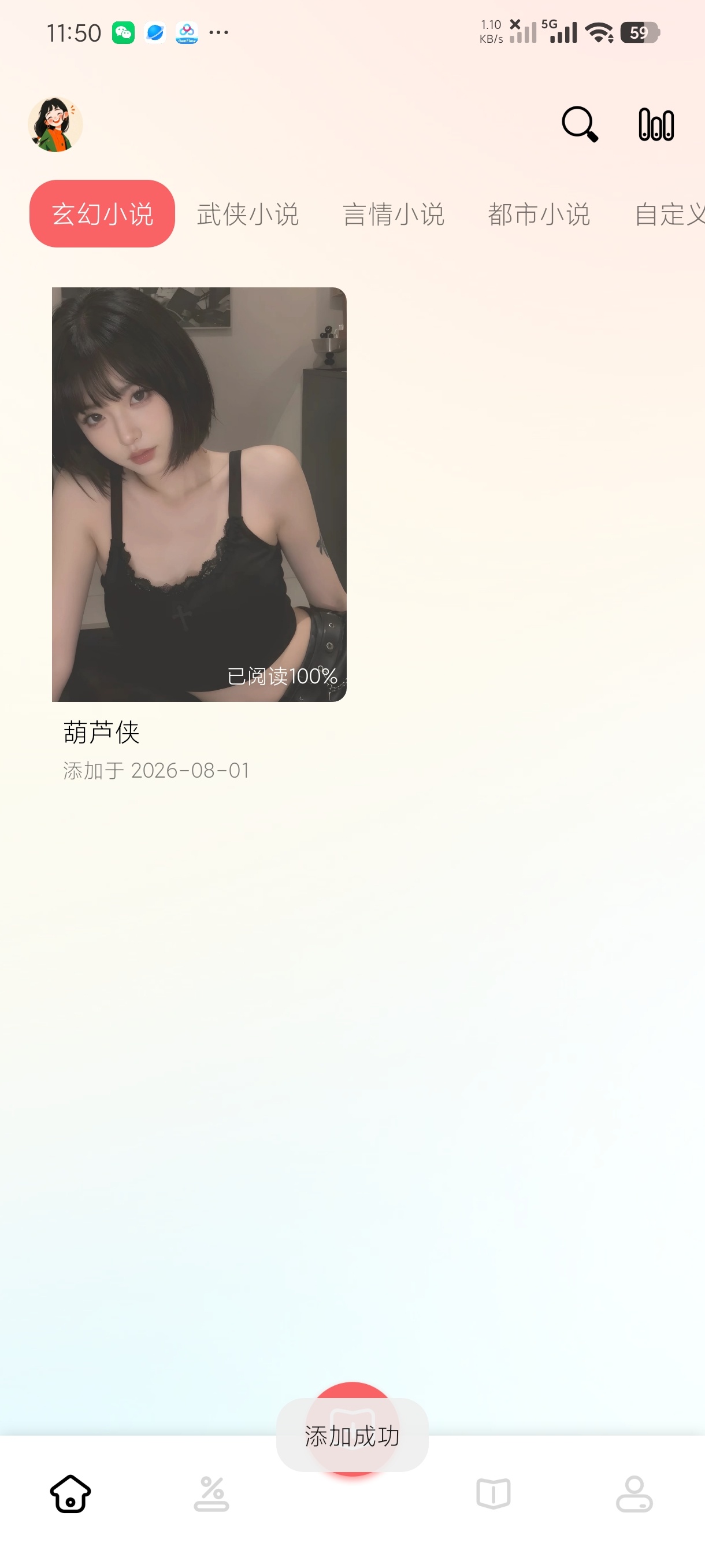
Task: Switch to the 武侠小说 category
Action: tap(247, 215)
